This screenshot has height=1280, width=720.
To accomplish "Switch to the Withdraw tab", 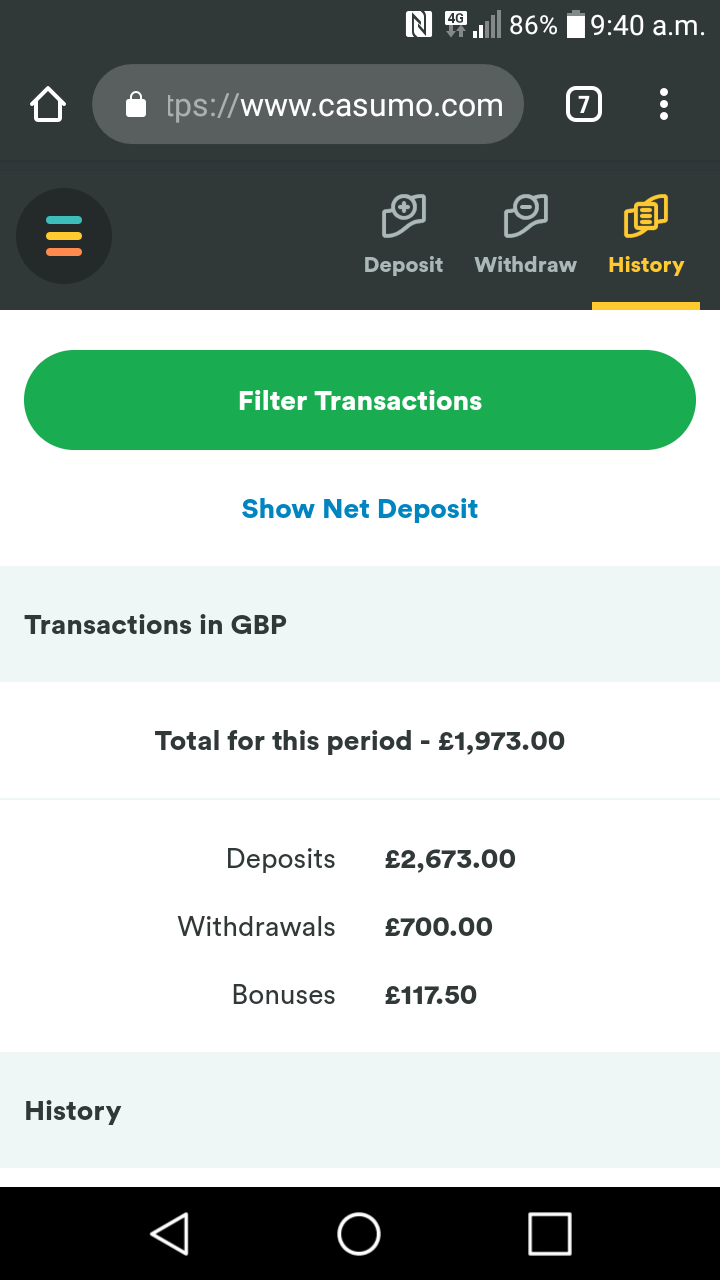I will tap(525, 236).
